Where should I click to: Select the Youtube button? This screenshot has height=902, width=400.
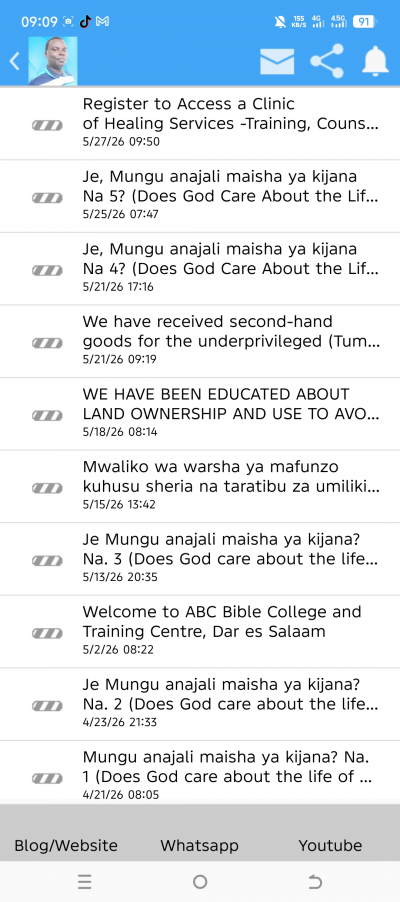330,845
